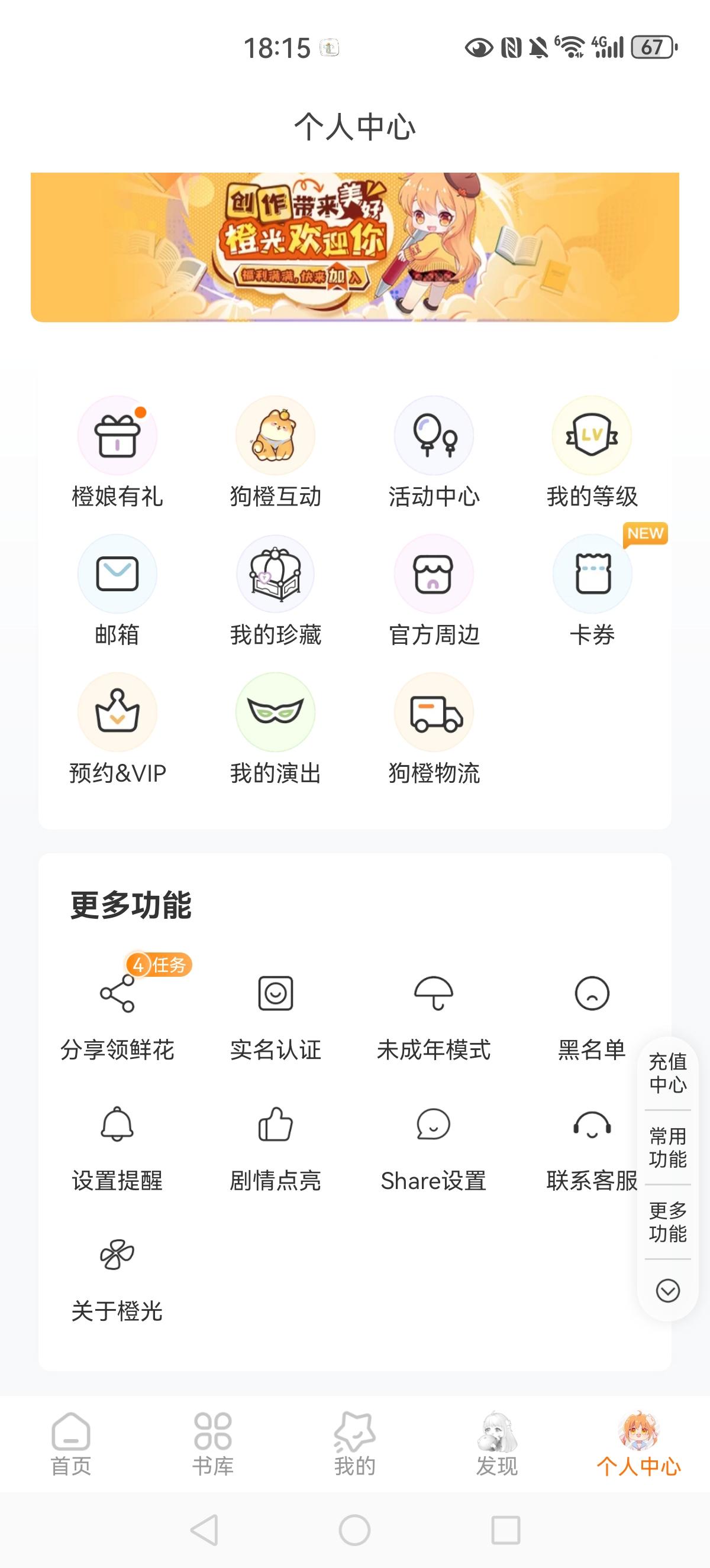Track packages via 狗橙物流 truck icon
This screenshot has width=710, height=1568.
(434, 712)
